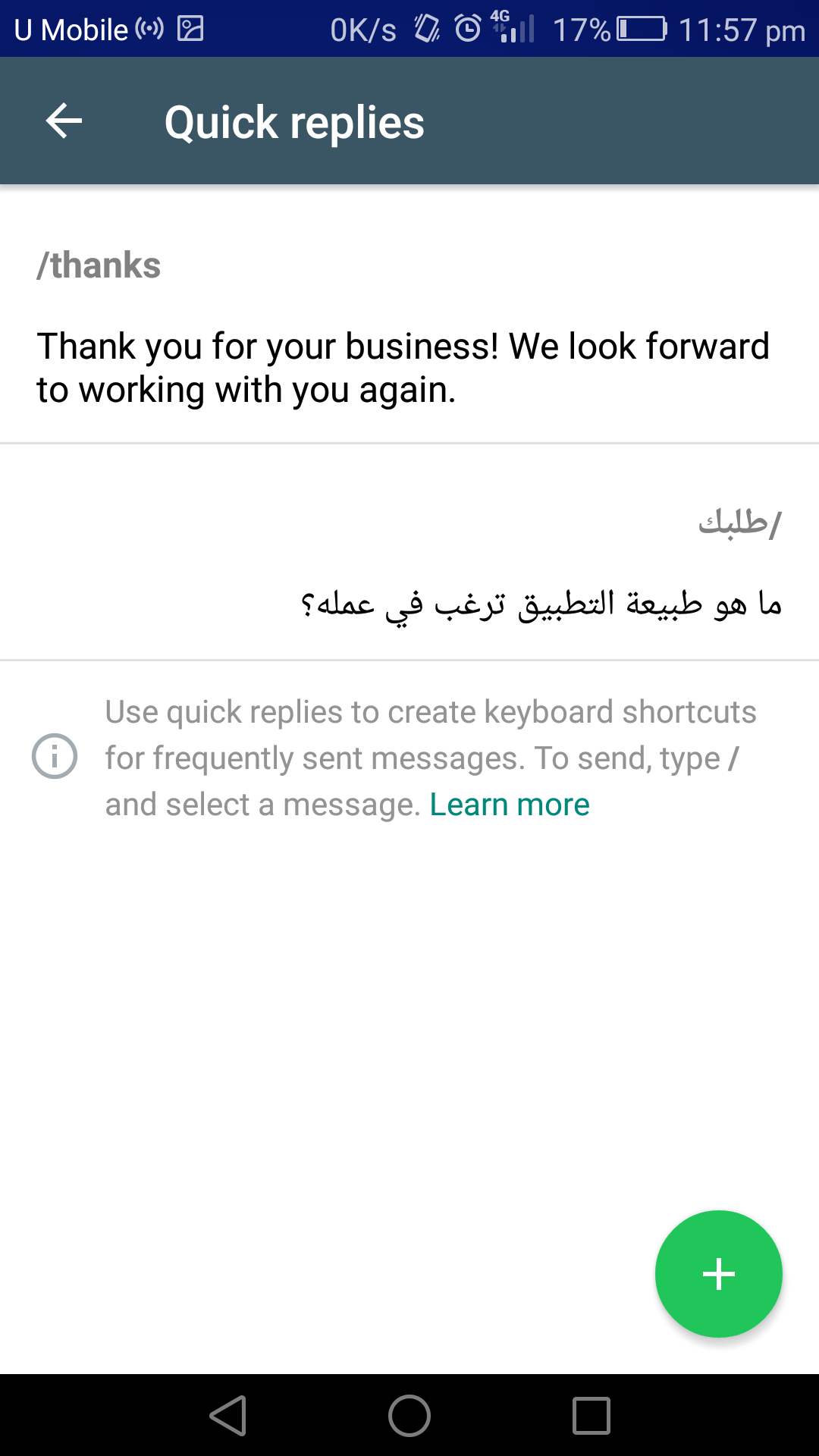Open the recent apps view

point(591,1416)
